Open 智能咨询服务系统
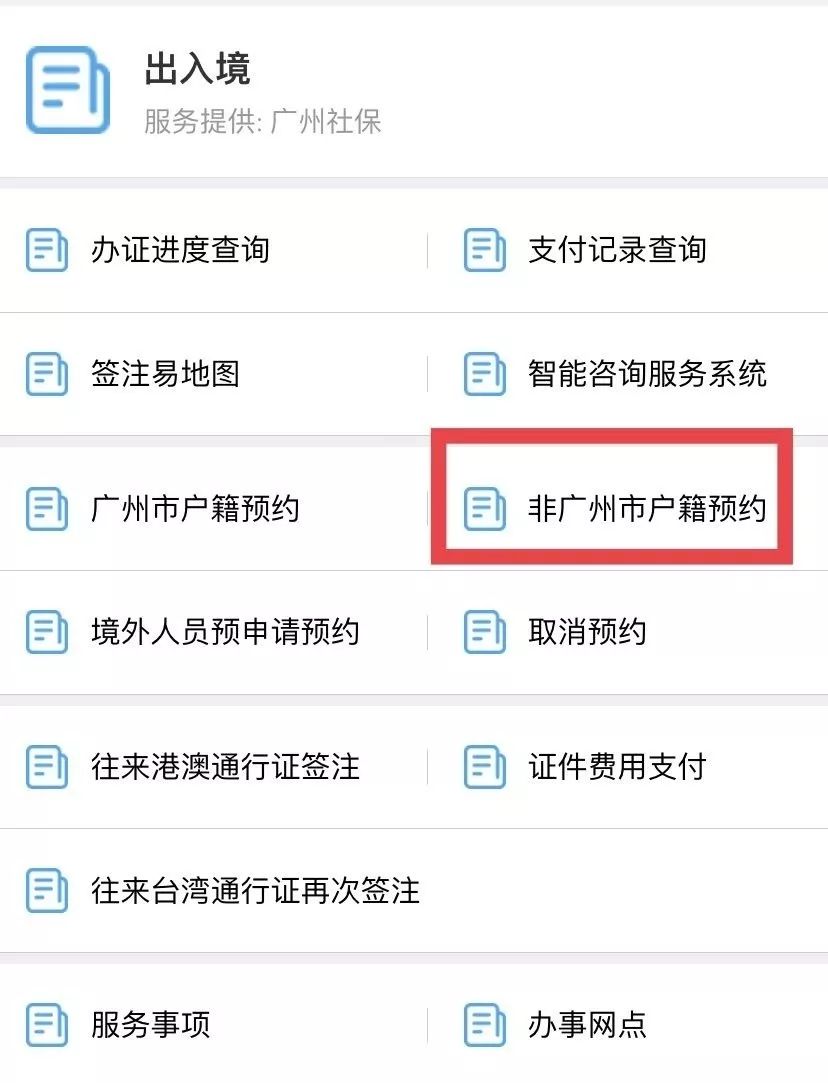This screenshot has width=828, height=1083. pyautogui.click(x=646, y=374)
